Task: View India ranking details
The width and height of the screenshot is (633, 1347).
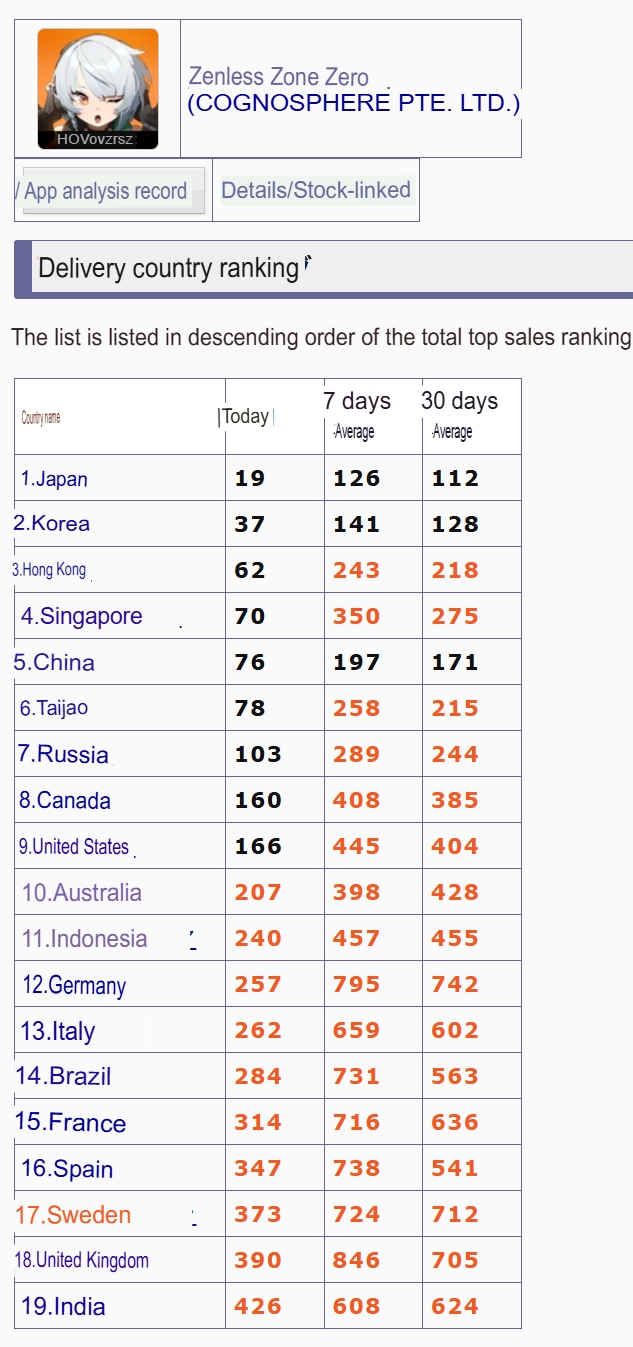Action: click(x=63, y=1306)
